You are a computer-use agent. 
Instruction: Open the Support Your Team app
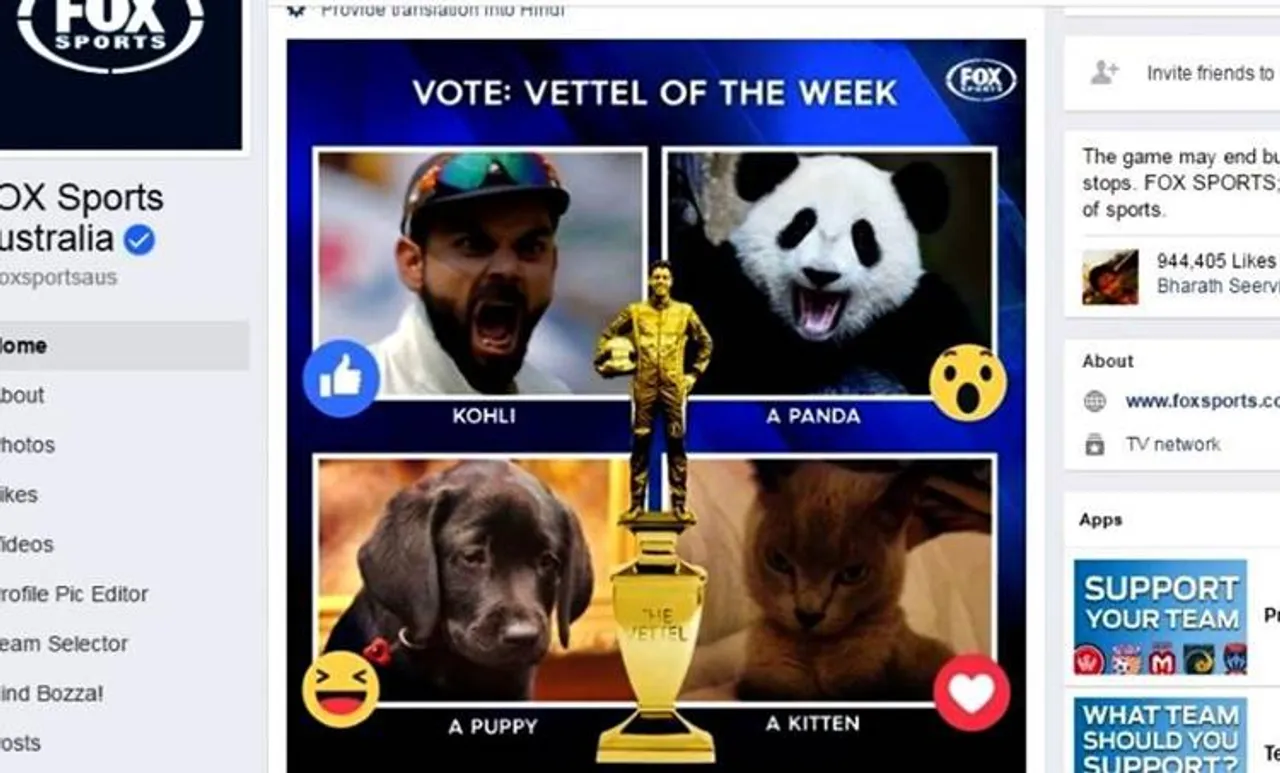1160,617
